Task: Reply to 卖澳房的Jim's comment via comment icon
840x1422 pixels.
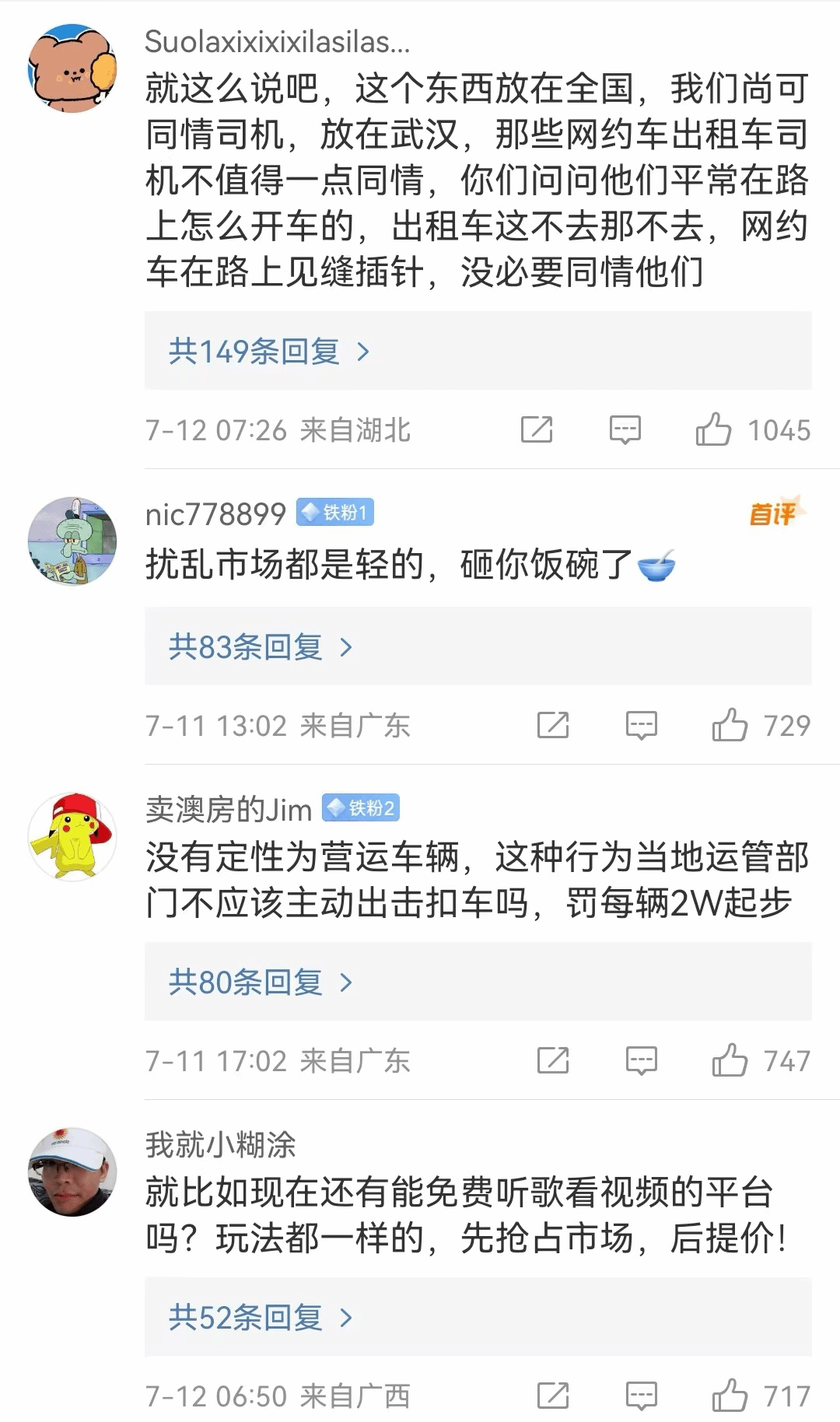Action: tap(642, 1060)
